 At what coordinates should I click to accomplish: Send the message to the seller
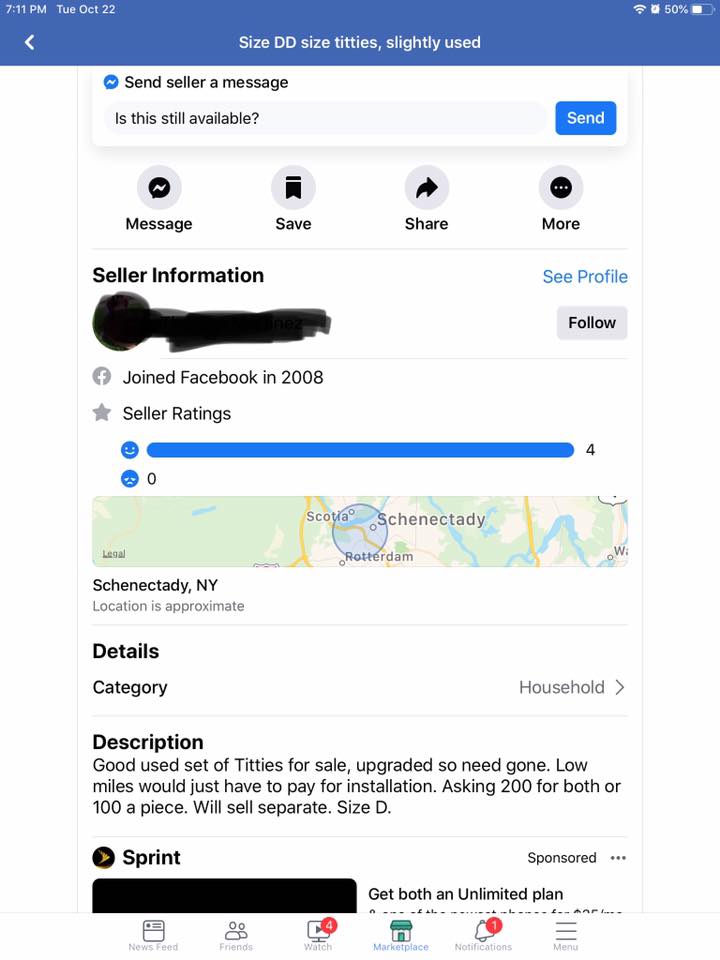585,118
